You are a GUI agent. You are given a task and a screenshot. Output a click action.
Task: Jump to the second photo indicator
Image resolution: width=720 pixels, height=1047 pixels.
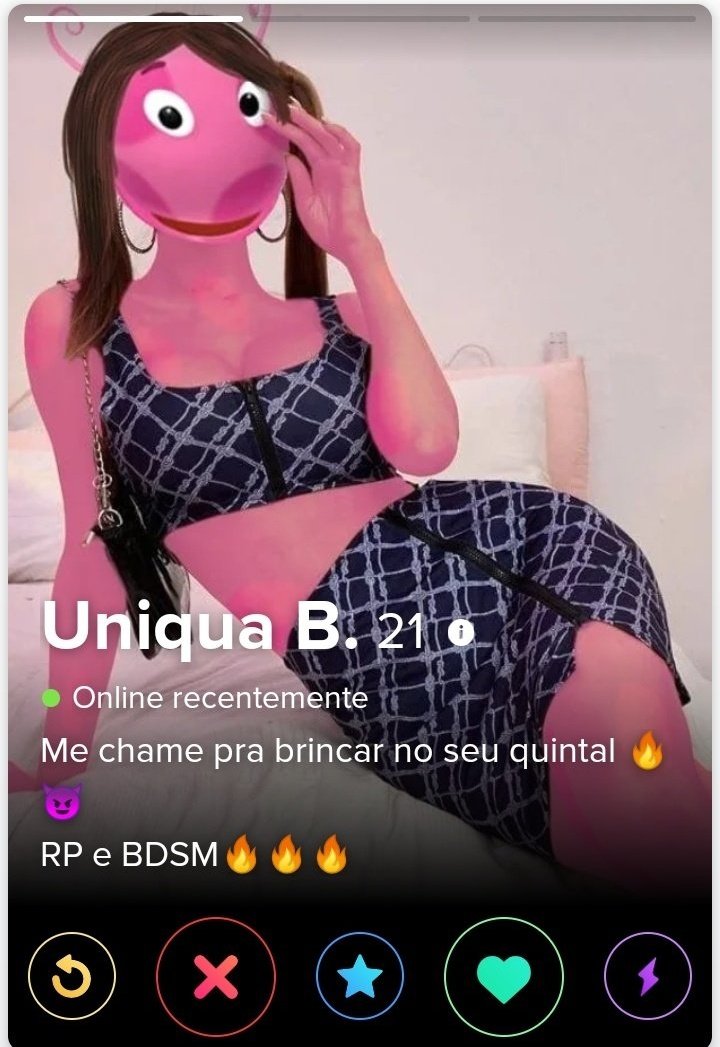coord(360,18)
